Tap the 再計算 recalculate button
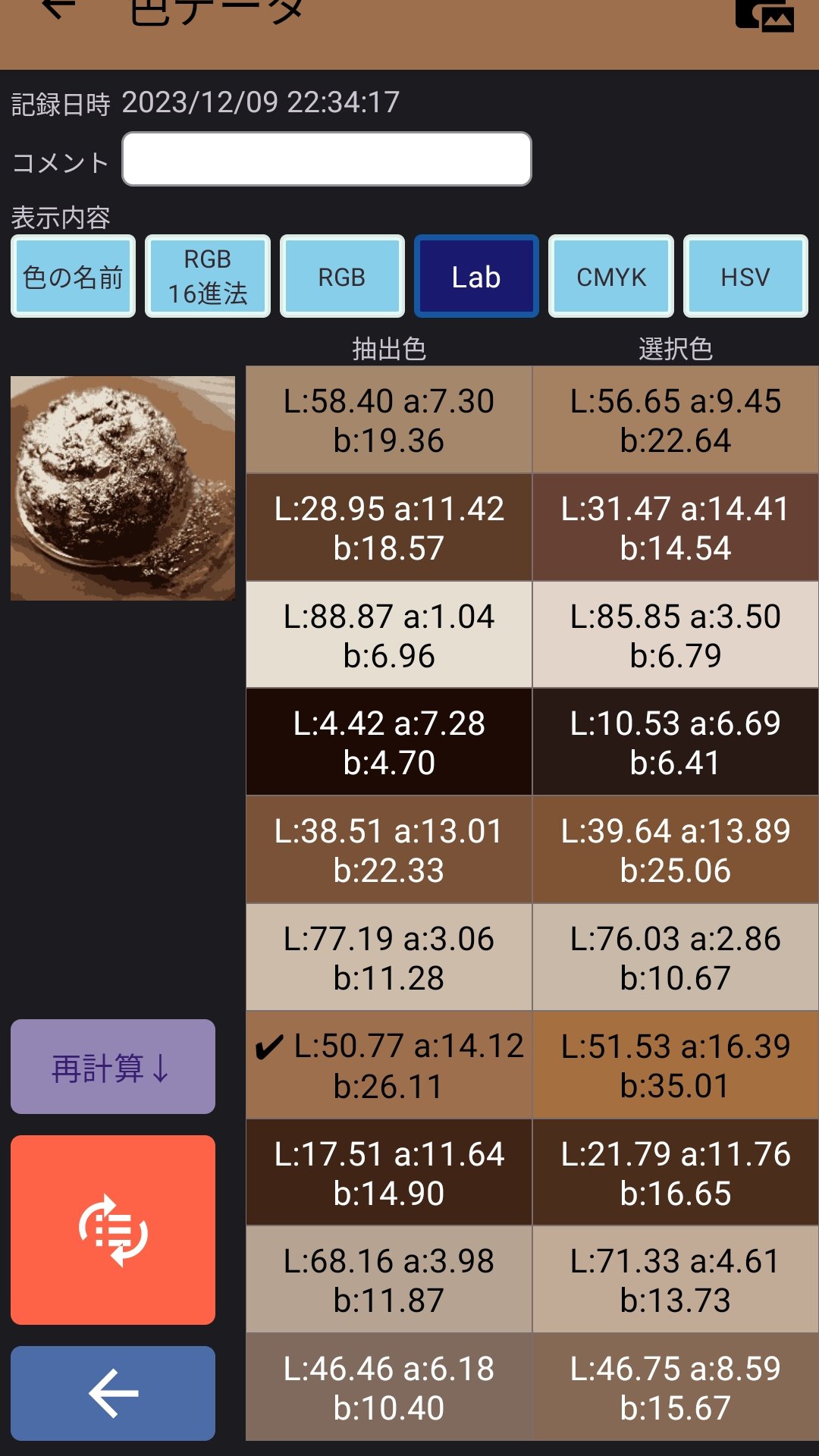 click(x=113, y=1067)
